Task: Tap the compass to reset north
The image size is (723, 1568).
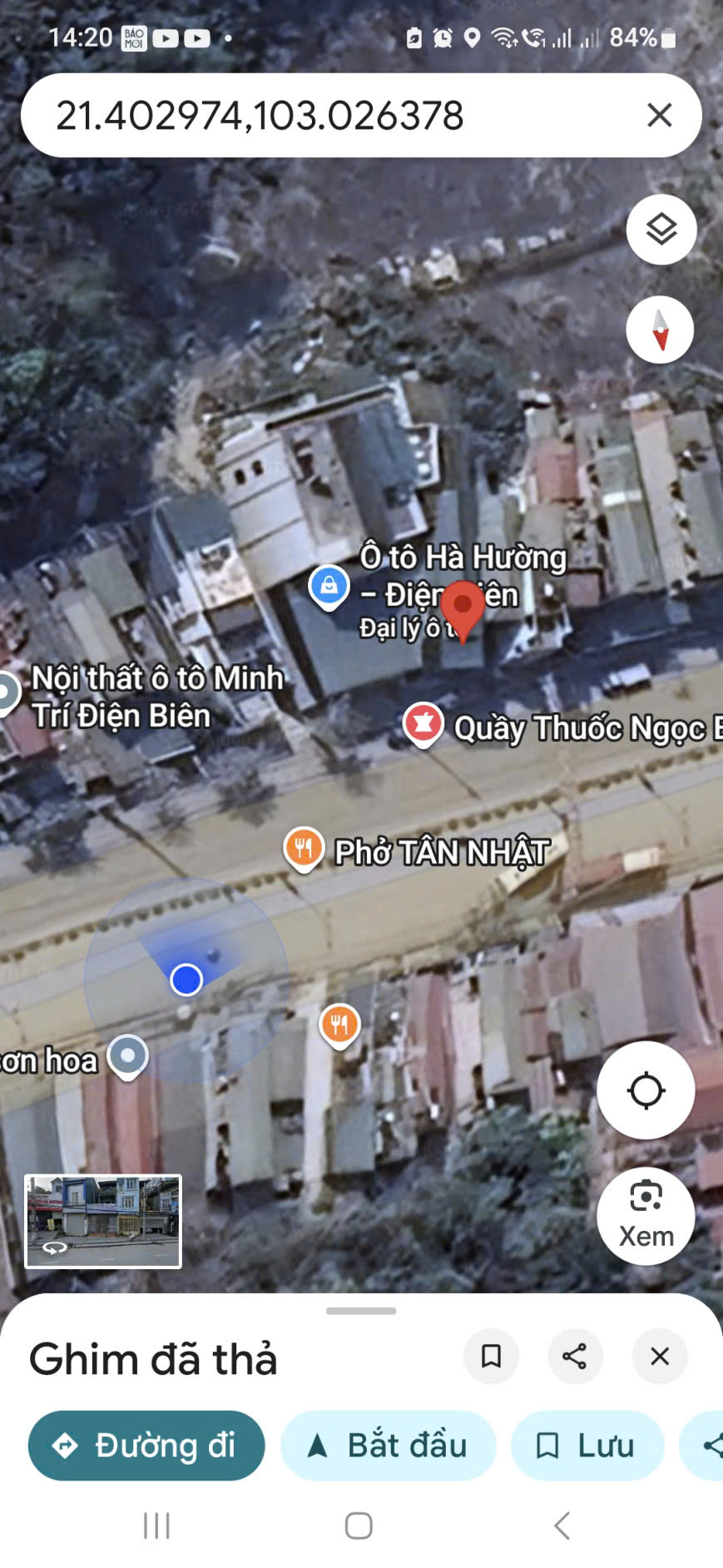Action: point(660,330)
